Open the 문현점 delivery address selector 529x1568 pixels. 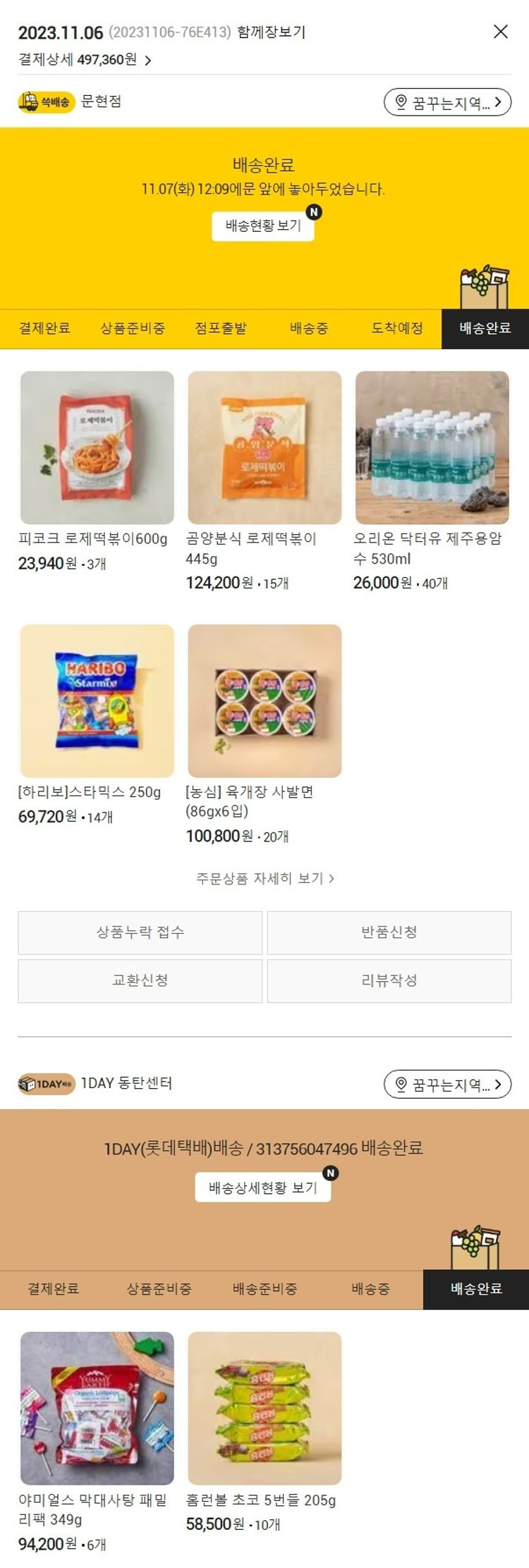tap(447, 102)
